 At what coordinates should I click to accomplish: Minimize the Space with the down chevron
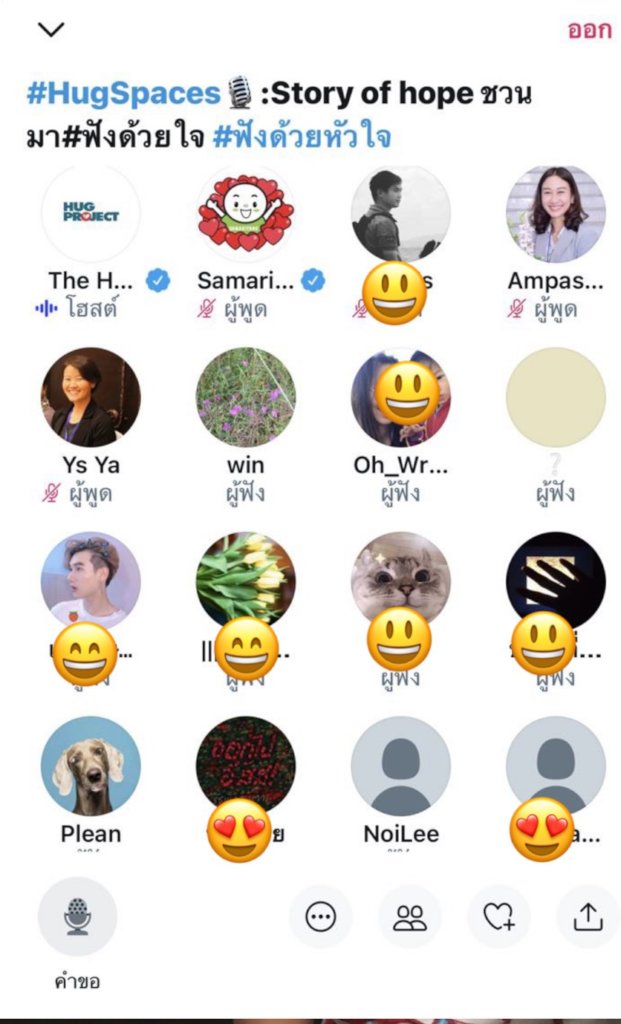point(50,30)
